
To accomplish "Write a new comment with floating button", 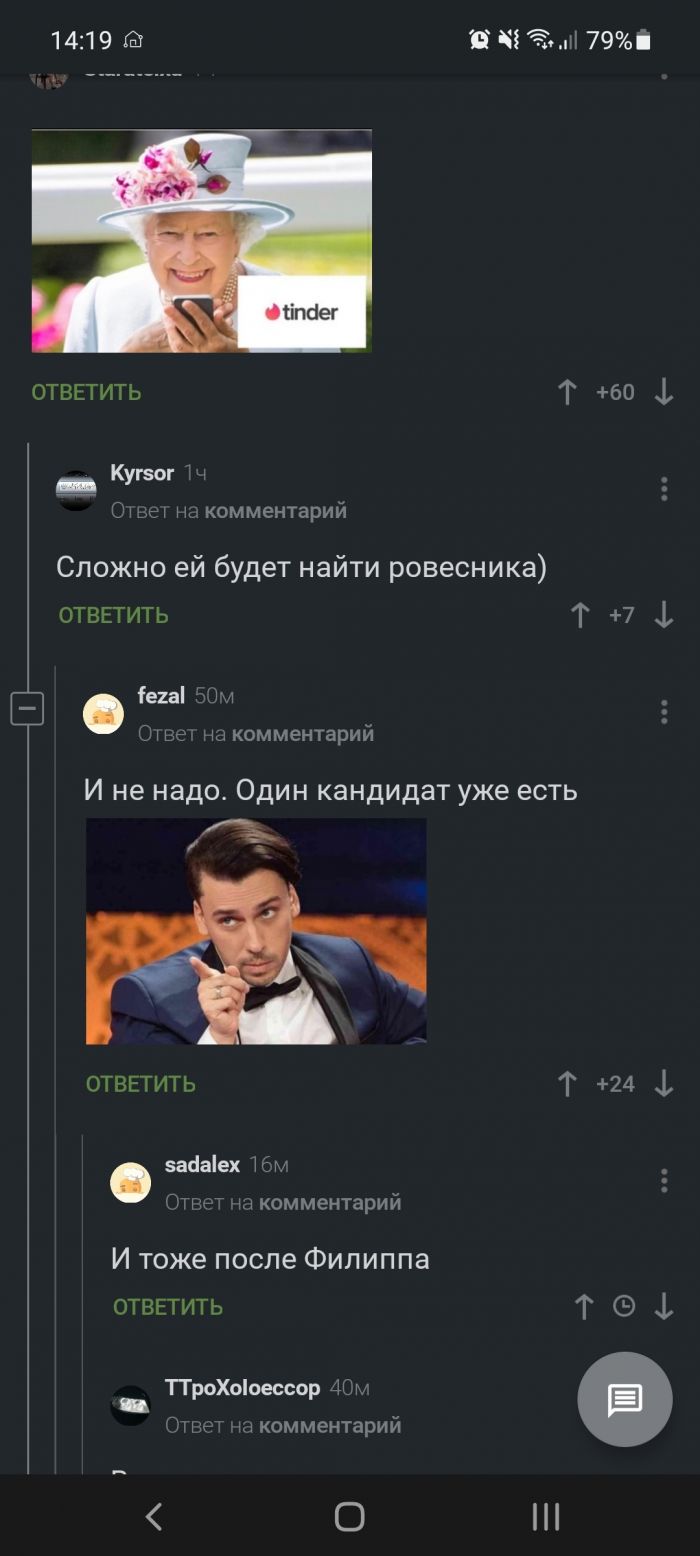I will (625, 1399).
